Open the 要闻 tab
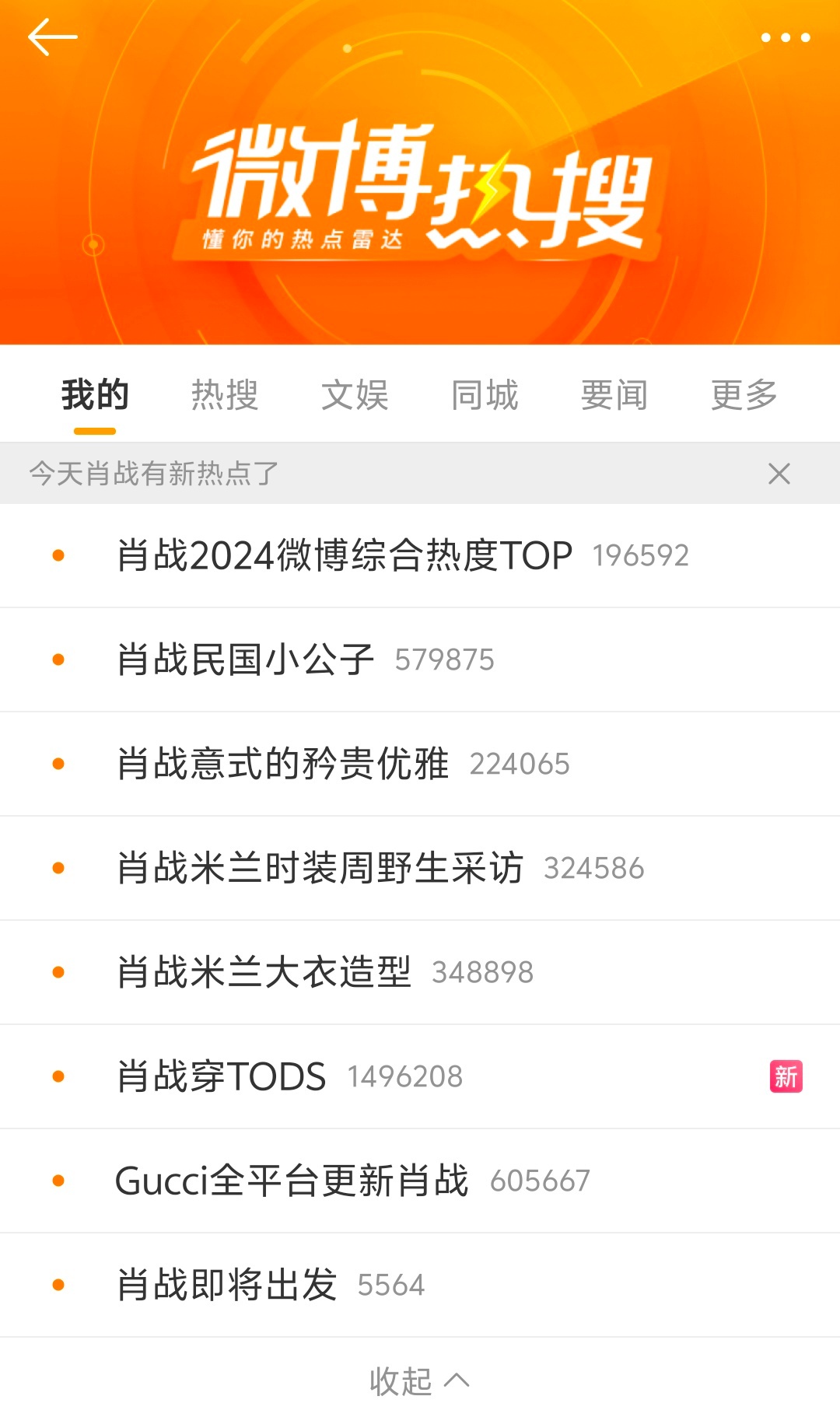 pyautogui.click(x=614, y=395)
